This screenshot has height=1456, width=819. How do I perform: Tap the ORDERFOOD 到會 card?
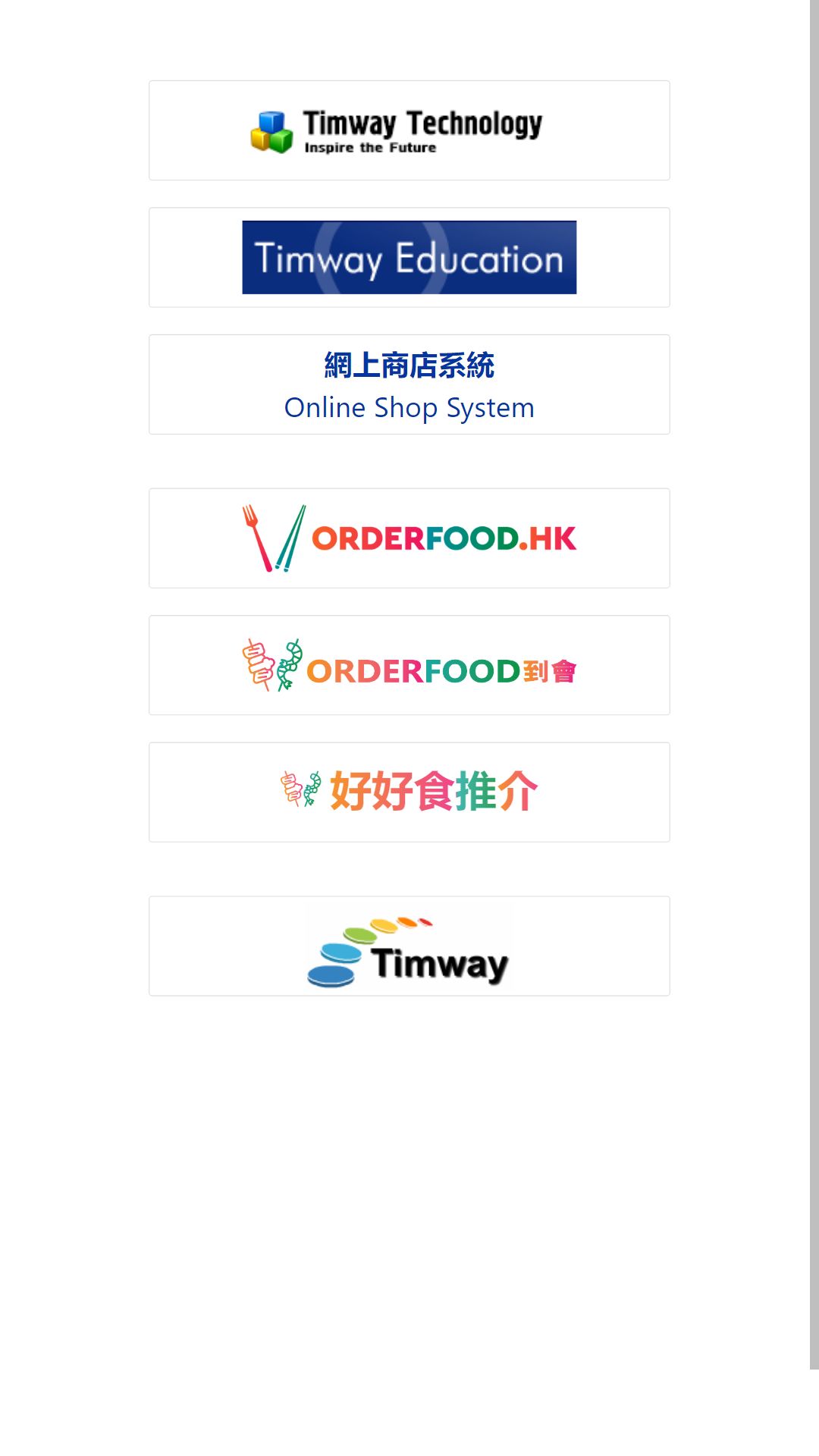pos(409,665)
